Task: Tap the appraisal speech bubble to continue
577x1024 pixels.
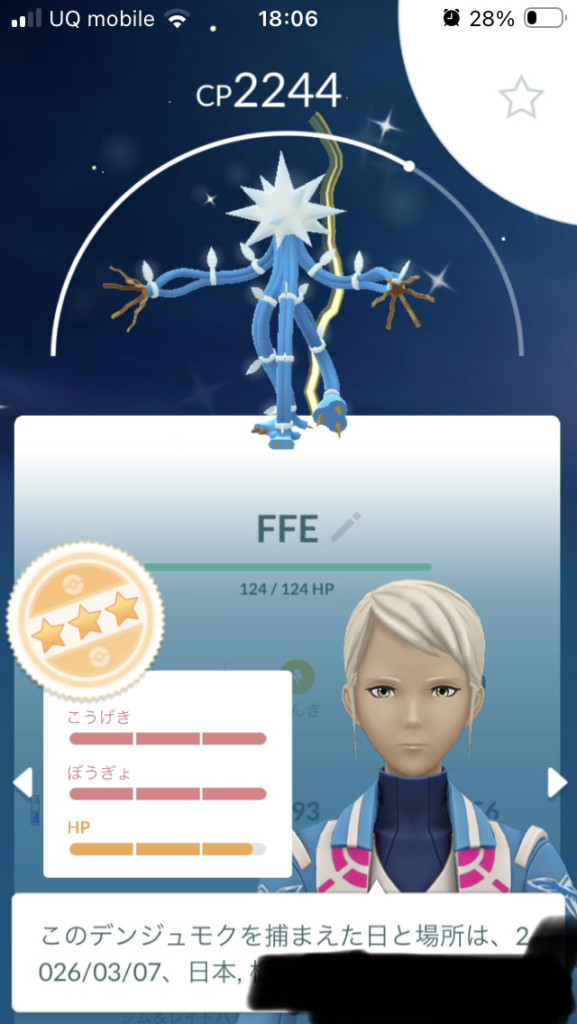Action: point(288,952)
